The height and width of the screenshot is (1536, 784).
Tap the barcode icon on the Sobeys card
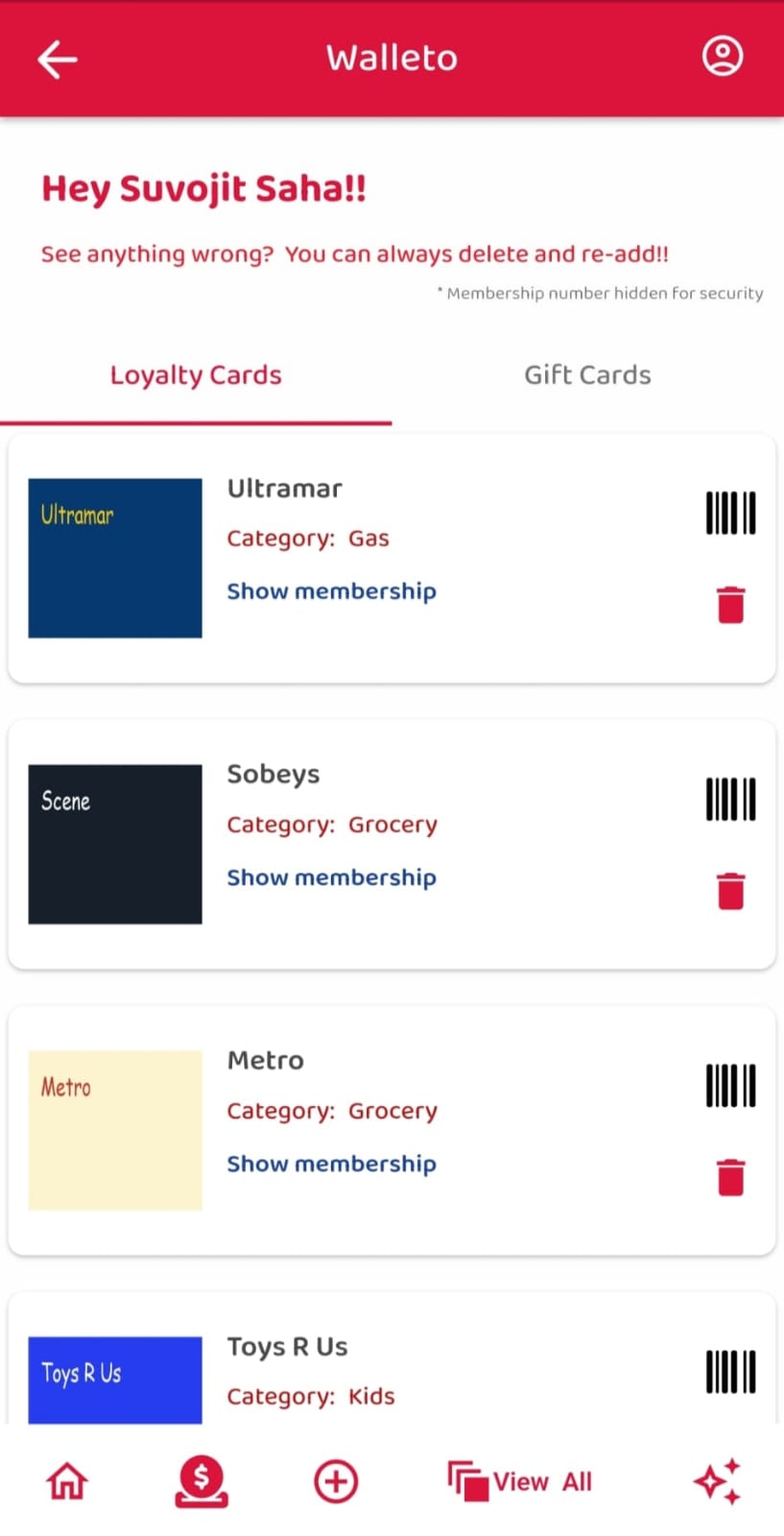730,799
